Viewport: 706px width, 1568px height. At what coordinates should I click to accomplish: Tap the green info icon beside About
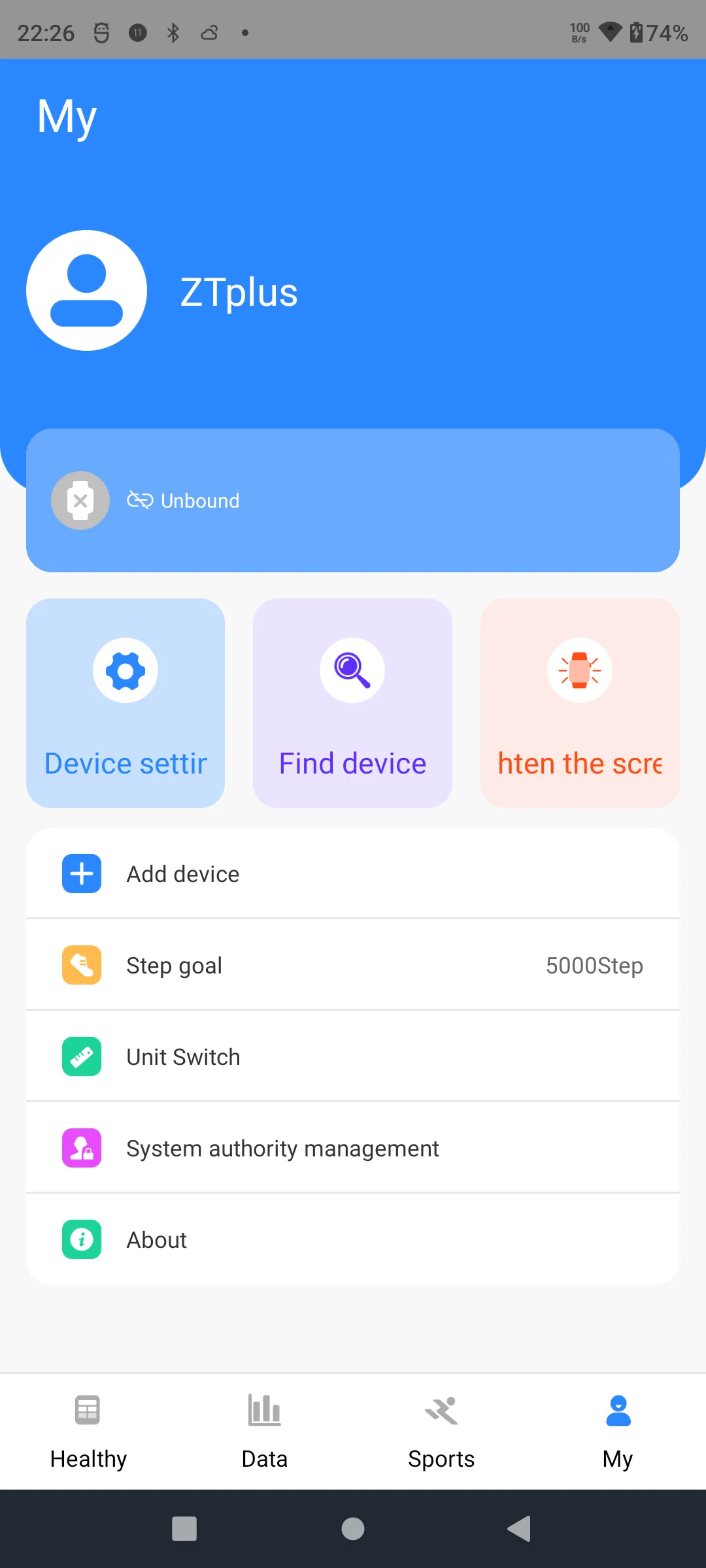click(x=81, y=1239)
